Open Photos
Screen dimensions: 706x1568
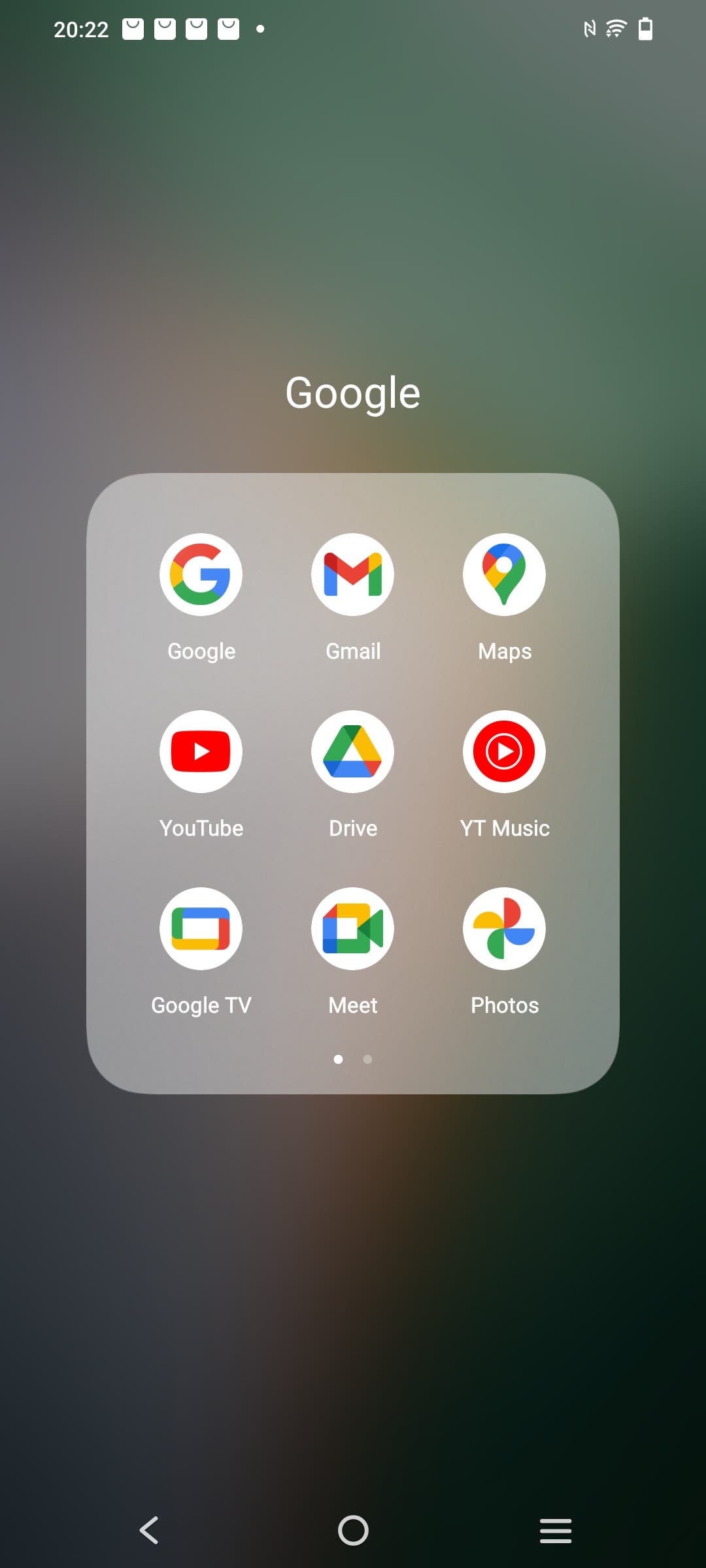click(504, 928)
